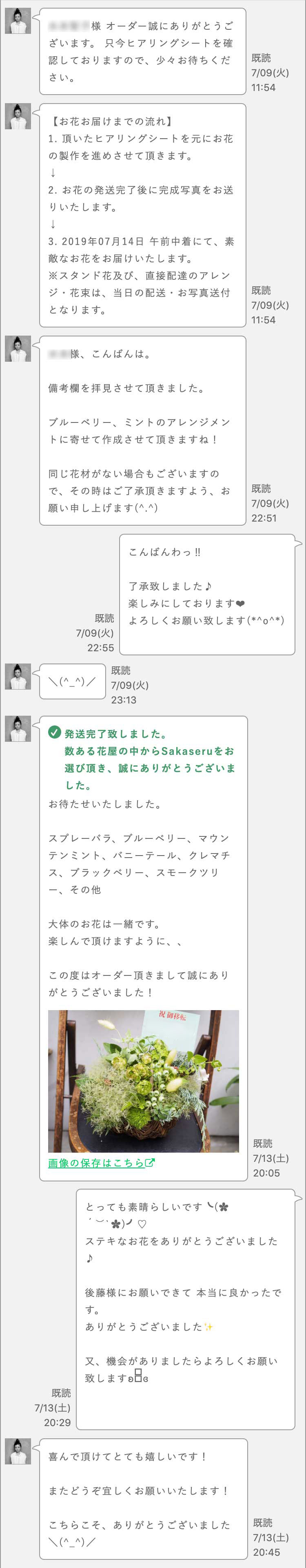Screen dimensions: 306x1568
Task: Open the 画像の保存はこちら link
Action: (x=101, y=1163)
